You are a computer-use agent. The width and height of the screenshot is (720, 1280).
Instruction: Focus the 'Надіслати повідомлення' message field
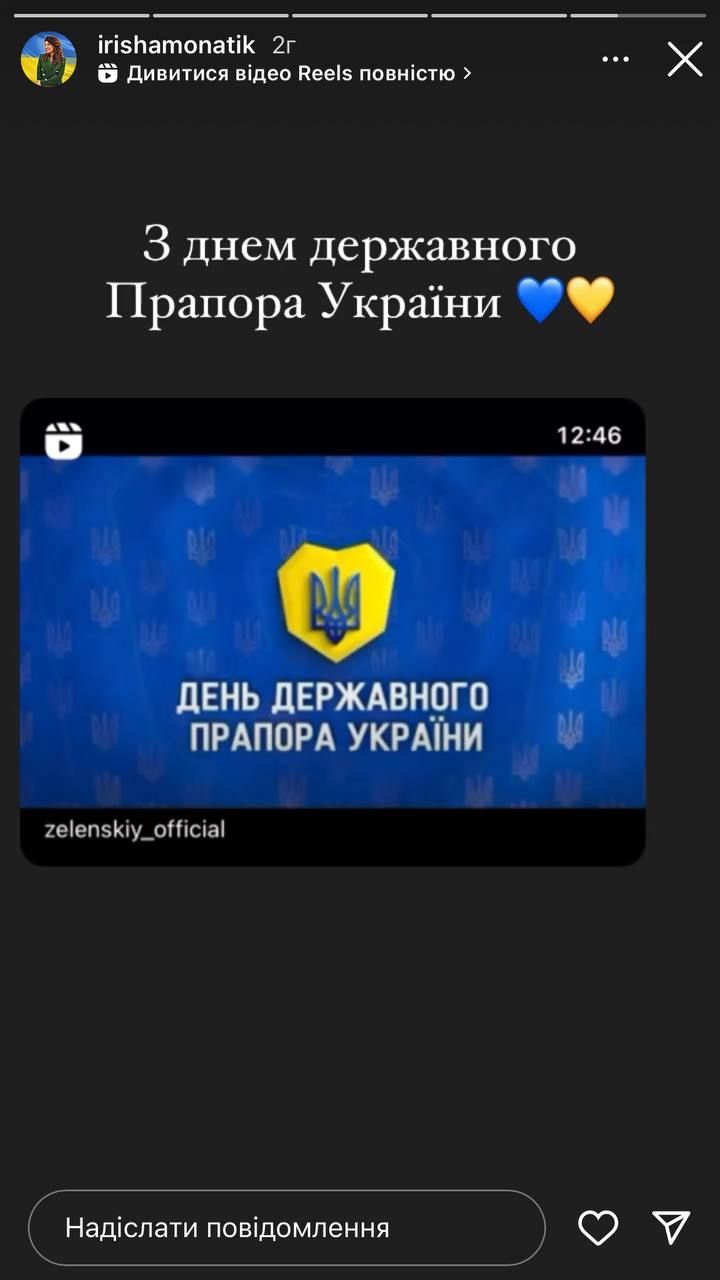click(286, 1228)
